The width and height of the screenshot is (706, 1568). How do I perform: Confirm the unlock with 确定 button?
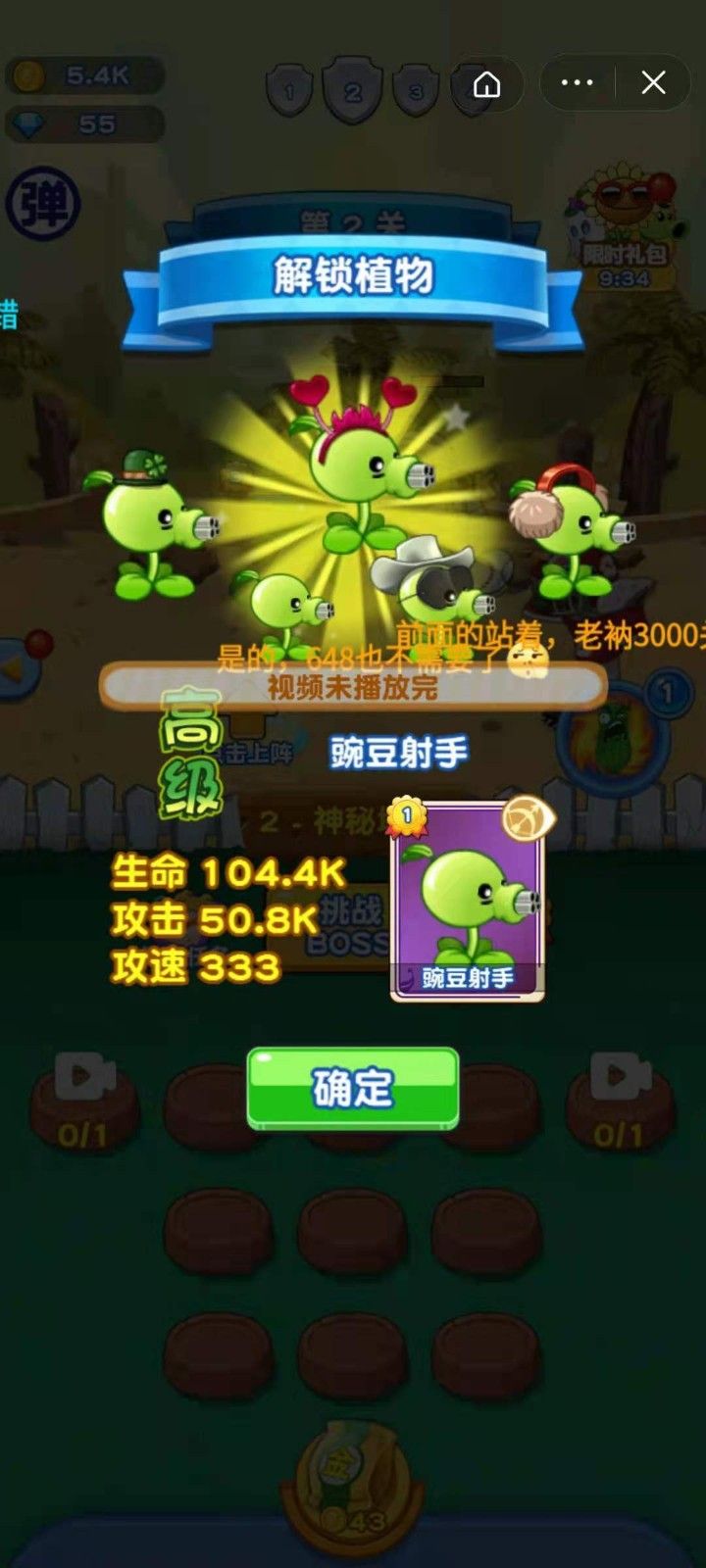coord(353,1088)
